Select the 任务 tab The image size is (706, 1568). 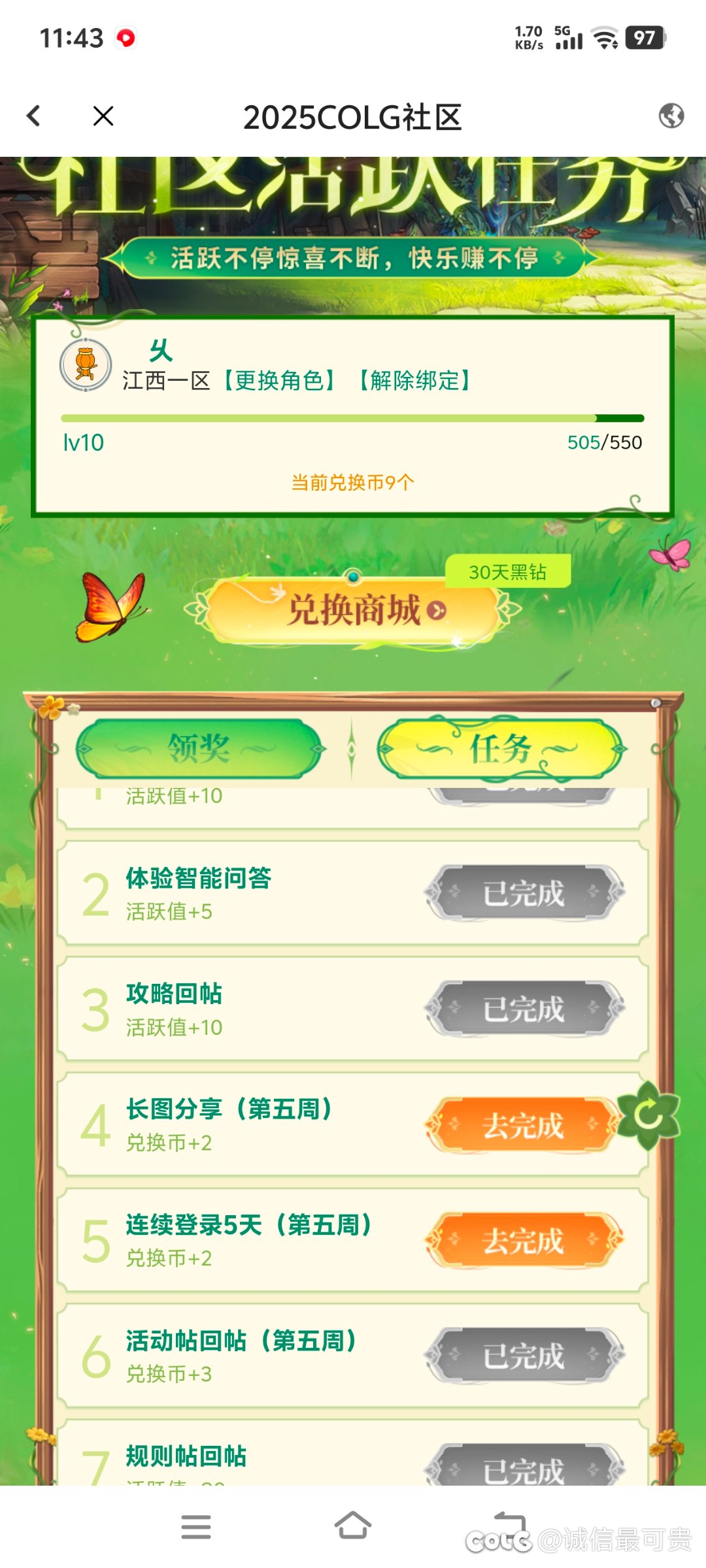tap(501, 749)
